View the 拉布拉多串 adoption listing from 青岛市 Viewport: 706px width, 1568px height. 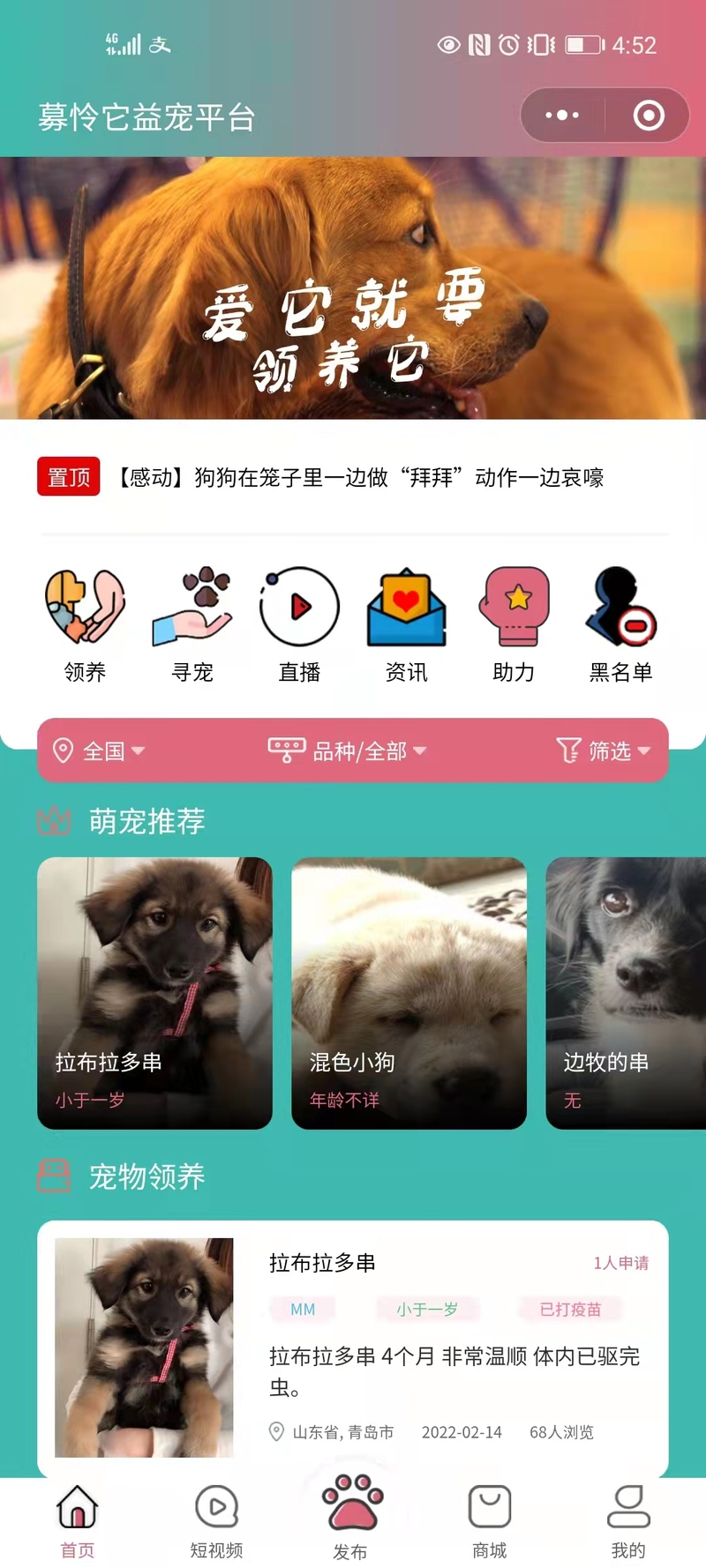pyautogui.click(x=353, y=1348)
